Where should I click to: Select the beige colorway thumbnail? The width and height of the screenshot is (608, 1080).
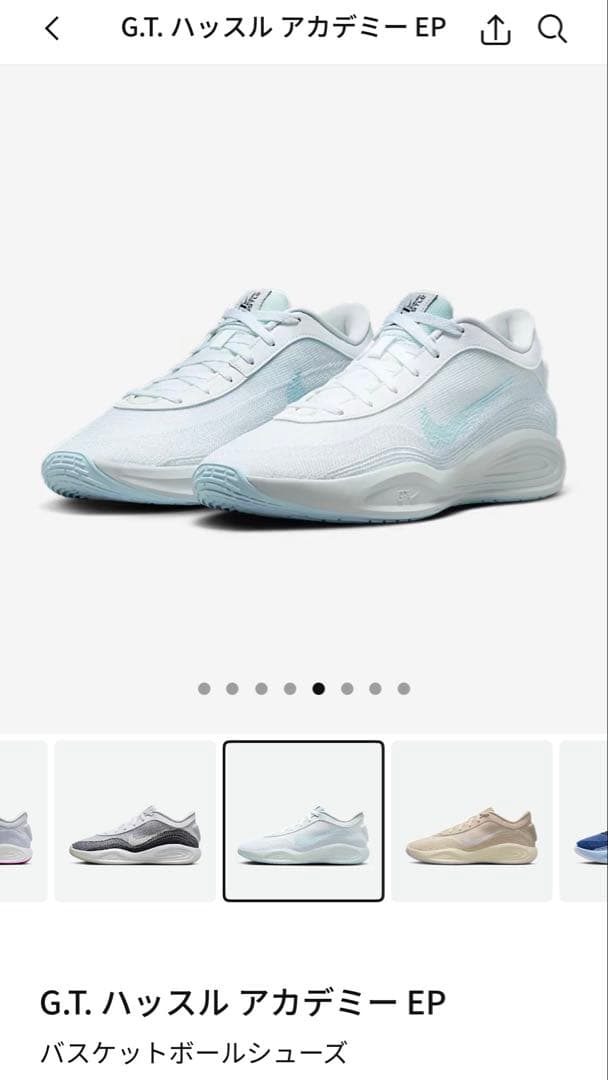point(471,821)
